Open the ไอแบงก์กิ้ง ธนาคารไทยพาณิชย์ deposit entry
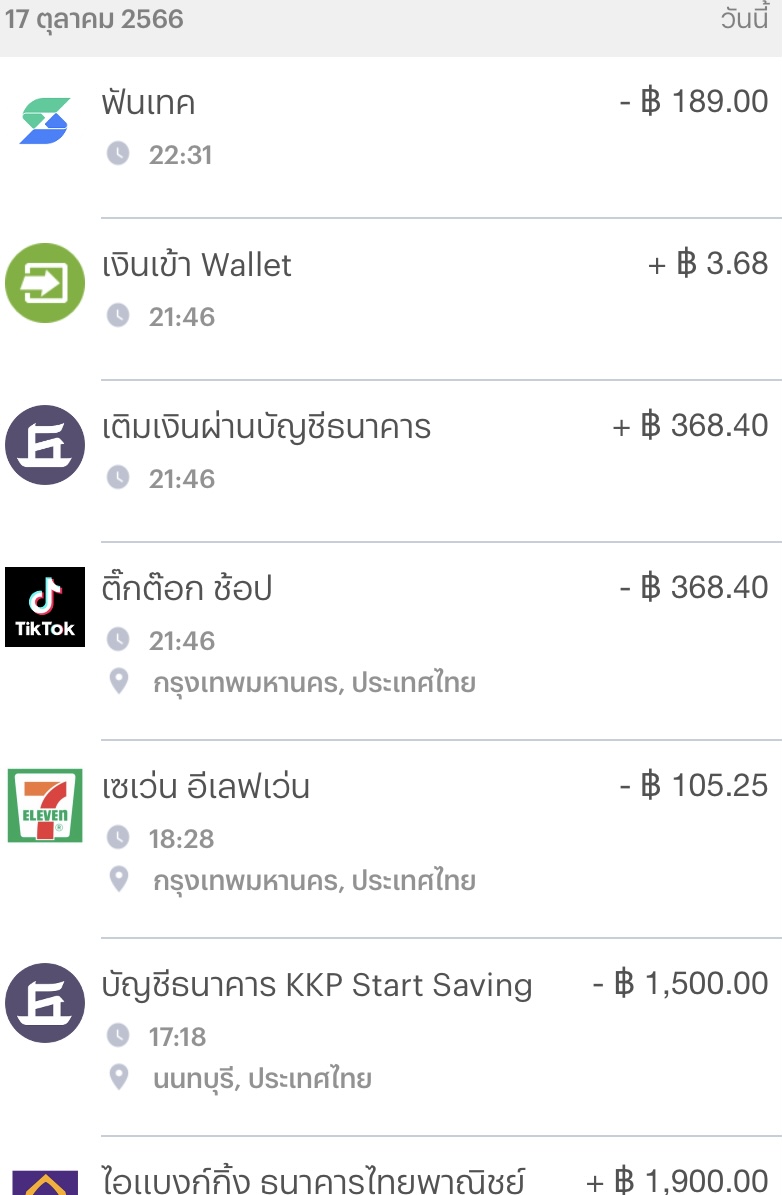Screen dimensions: 782x1195 (x=390, y=1175)
